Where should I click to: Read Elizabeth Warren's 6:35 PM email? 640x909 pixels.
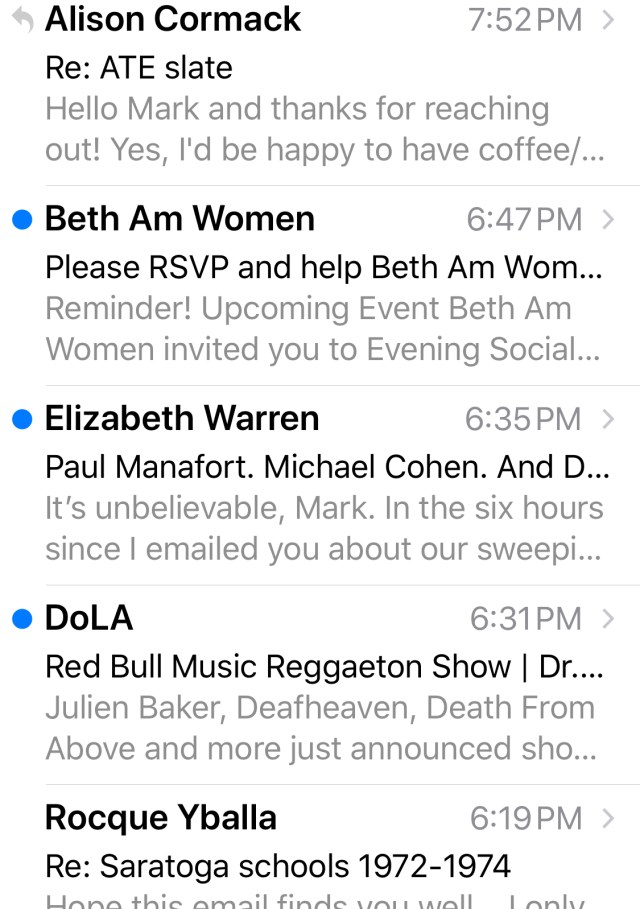(320, 485)
